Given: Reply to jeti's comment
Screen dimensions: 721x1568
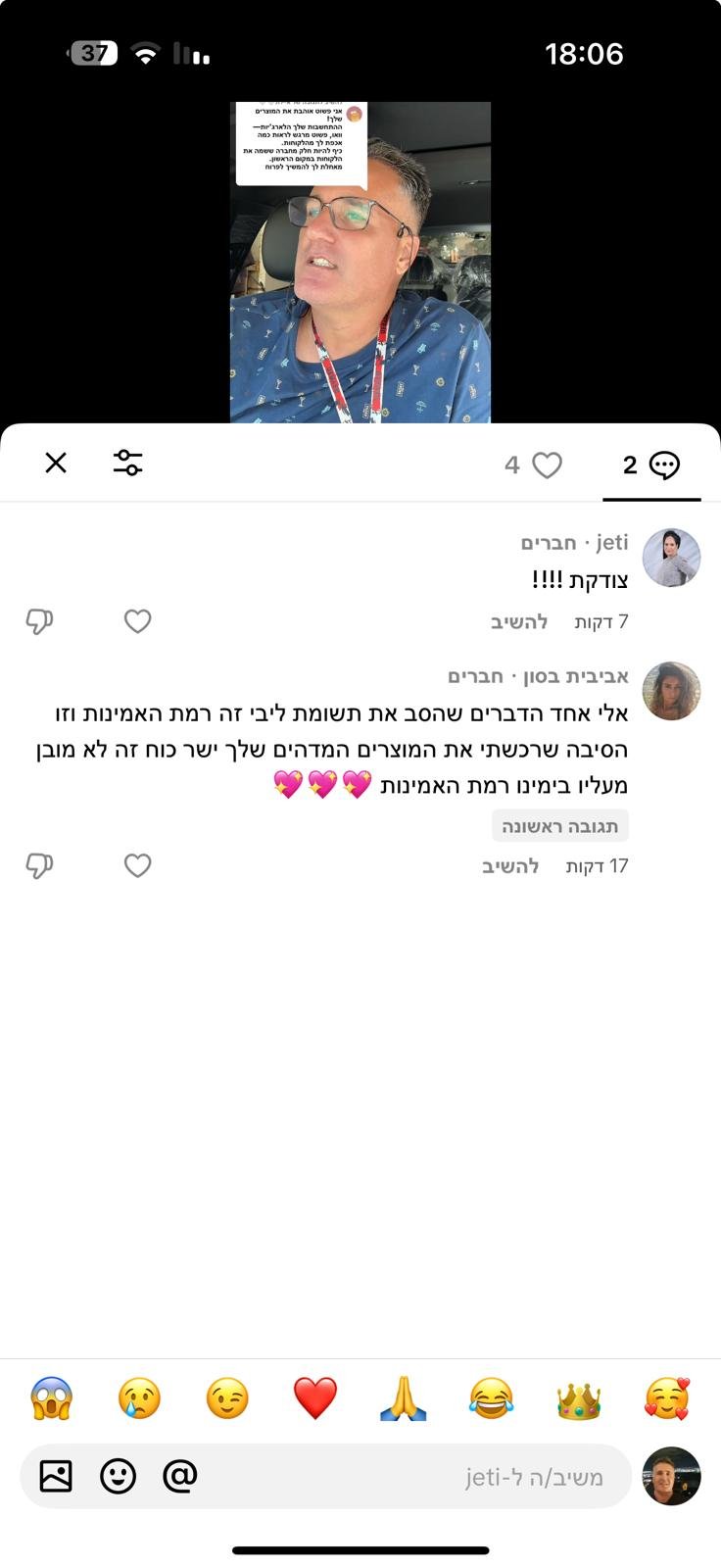Looking at the screenshot, I should [518, 622].
